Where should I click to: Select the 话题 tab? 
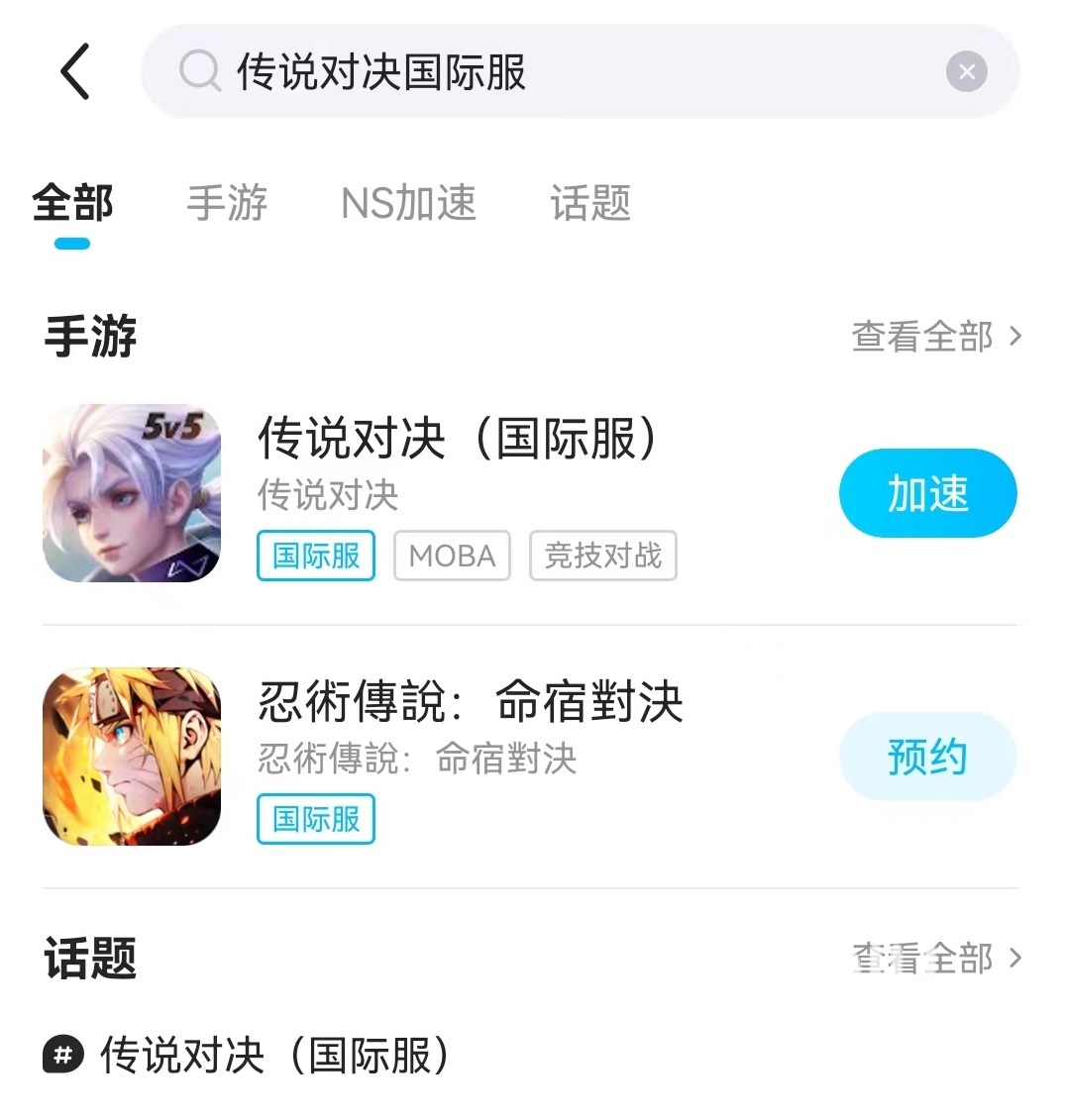590,204
